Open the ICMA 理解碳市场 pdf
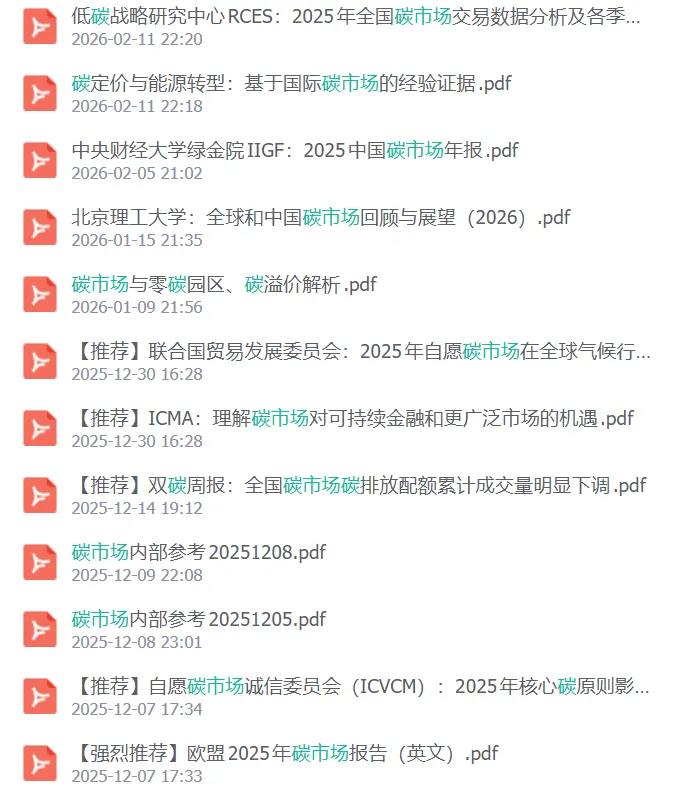This screenshot has height=791, width=680. (353, 419)
